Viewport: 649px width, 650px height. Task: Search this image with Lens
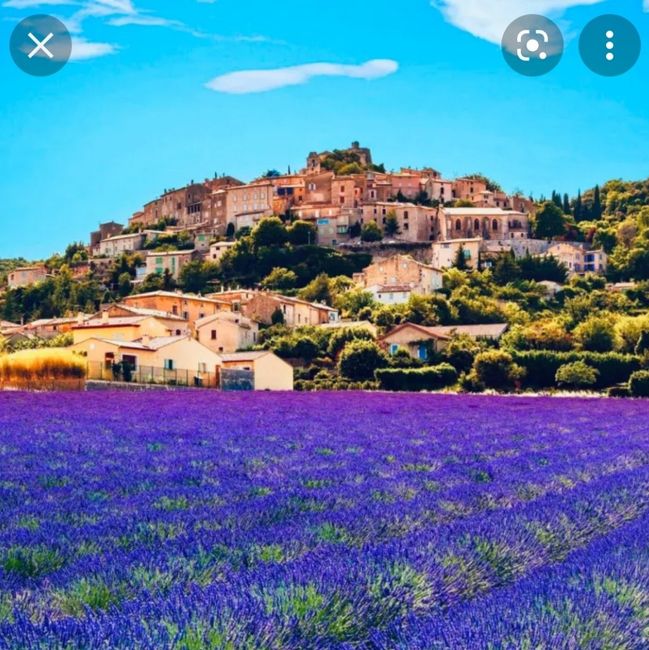(x=532, y=45)
